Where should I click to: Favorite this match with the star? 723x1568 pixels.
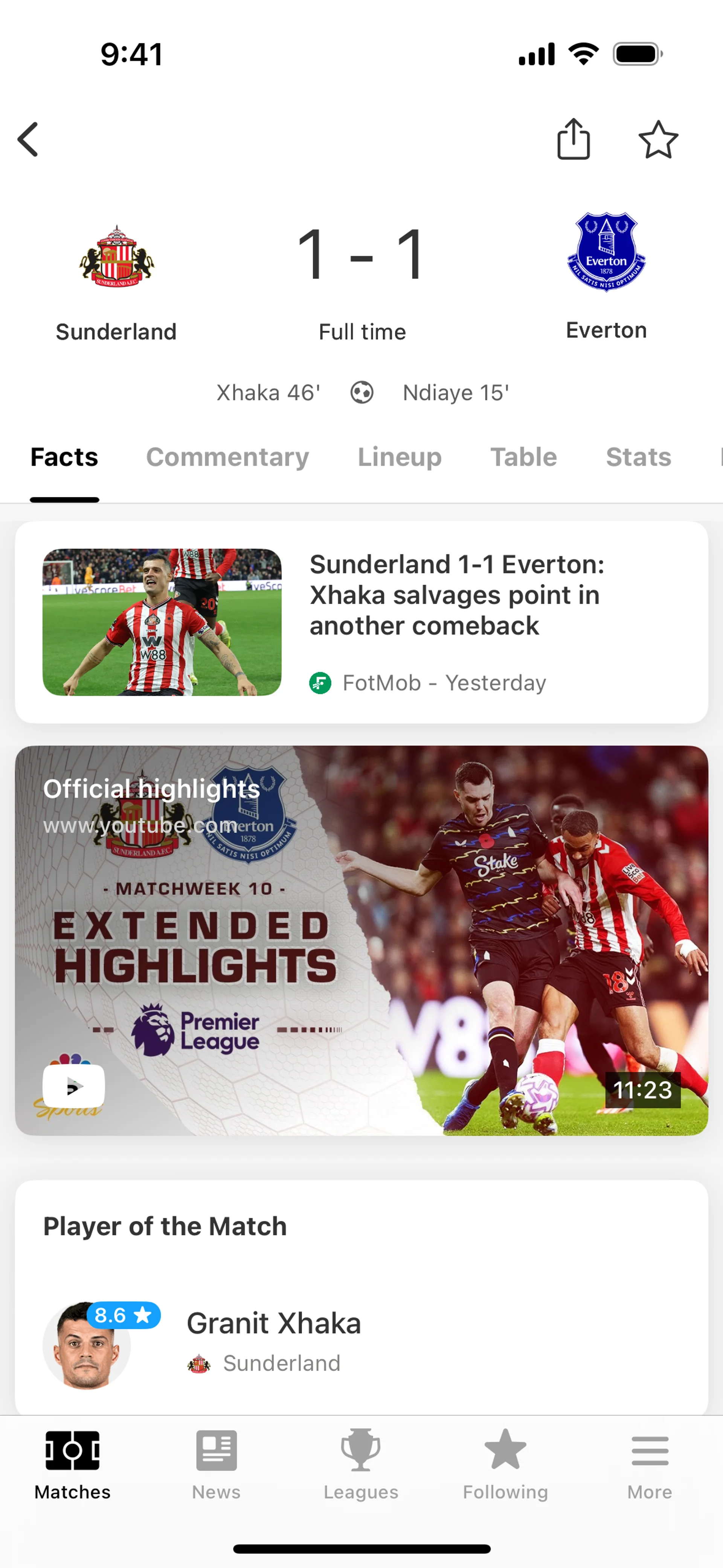pyautogui.click(x=658, y=139)
